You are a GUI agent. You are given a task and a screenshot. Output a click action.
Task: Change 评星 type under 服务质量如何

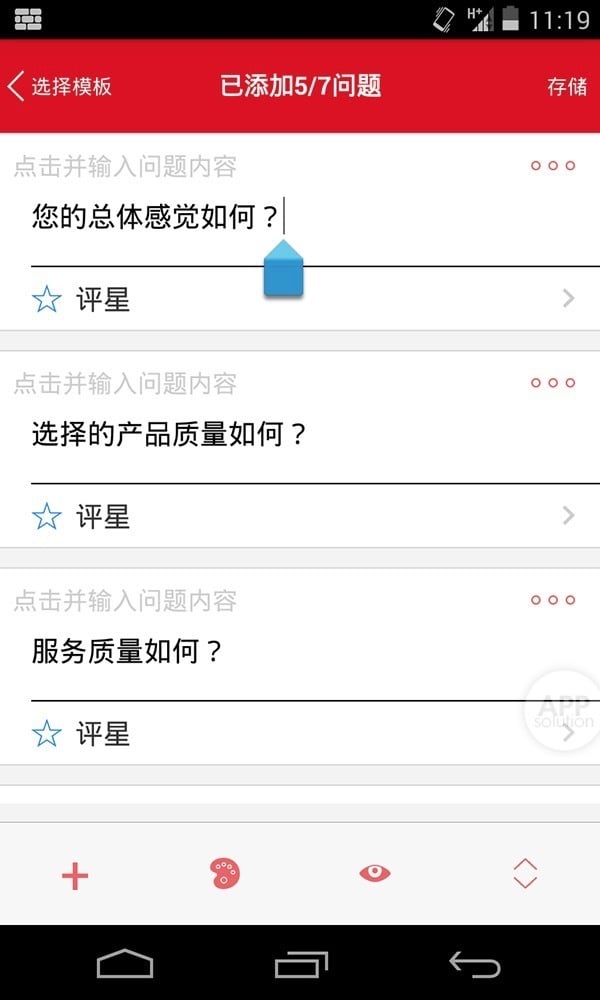point(300,734)
